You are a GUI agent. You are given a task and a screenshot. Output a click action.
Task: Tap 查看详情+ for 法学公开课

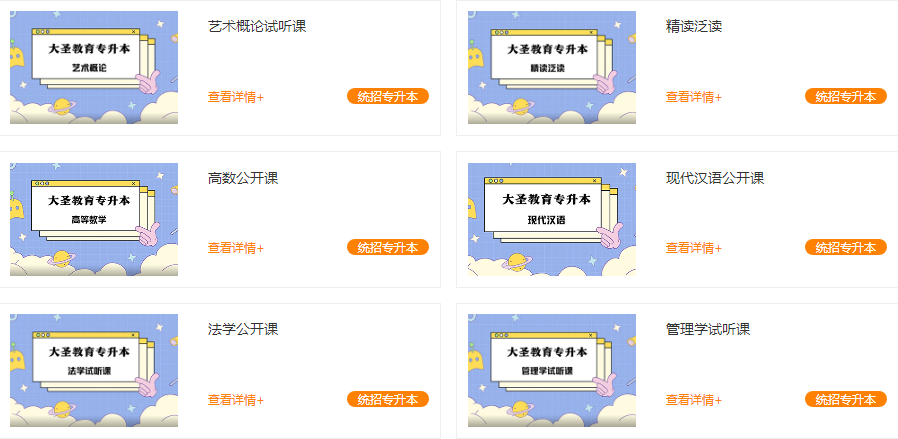click(x=236, y=400)
